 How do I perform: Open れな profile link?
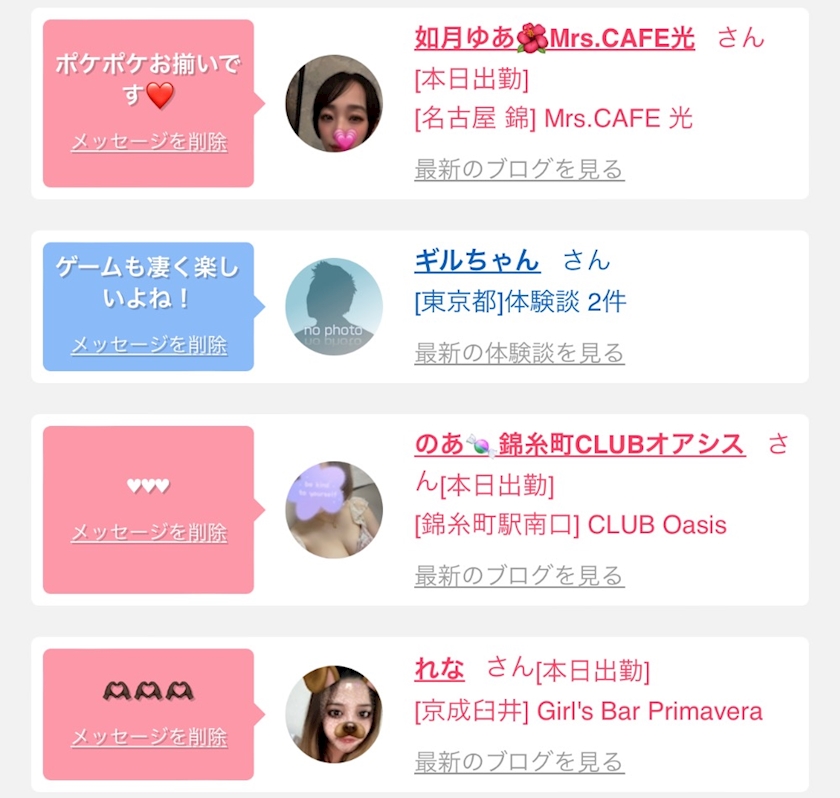pyautogui.click(x=439, y=668)
